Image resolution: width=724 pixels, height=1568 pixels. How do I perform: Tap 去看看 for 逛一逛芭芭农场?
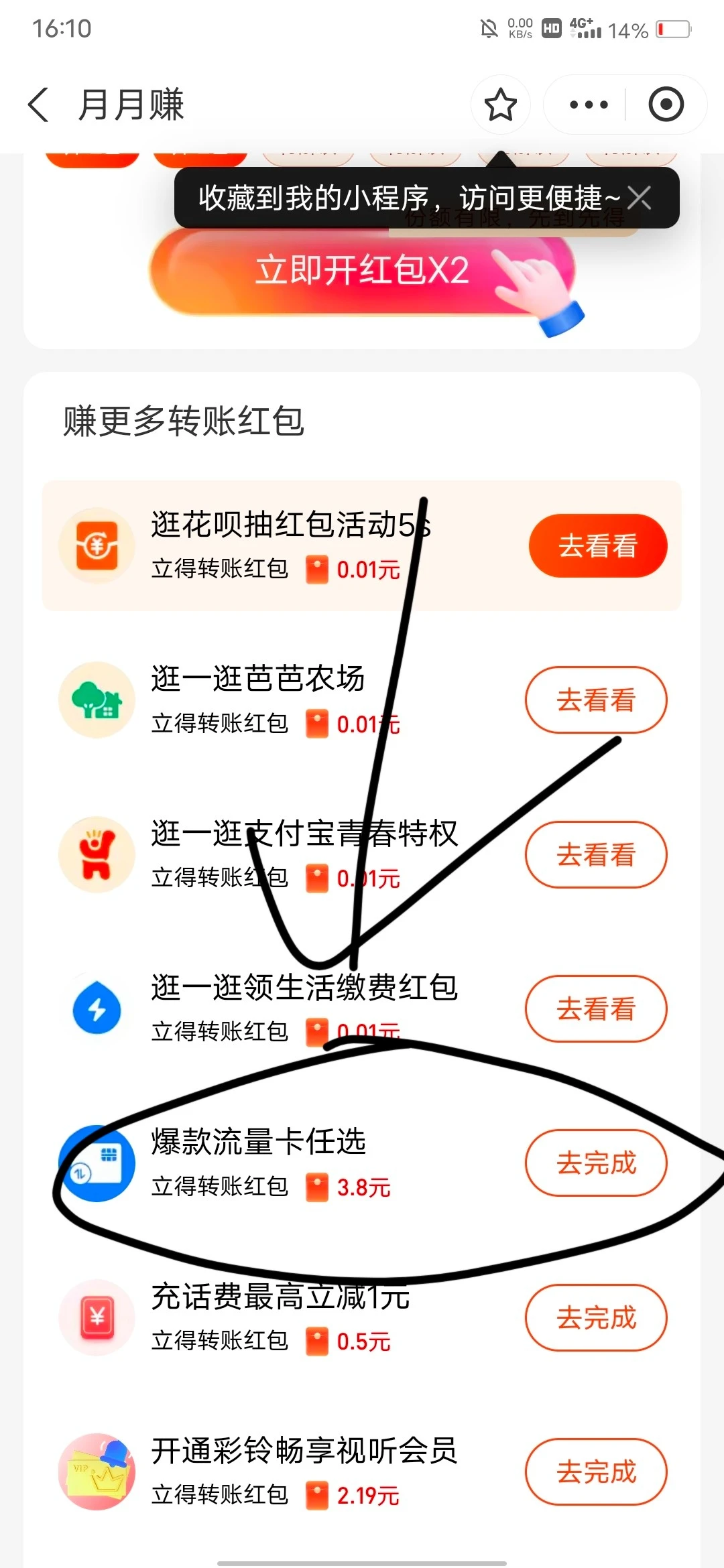pos(595,700)
